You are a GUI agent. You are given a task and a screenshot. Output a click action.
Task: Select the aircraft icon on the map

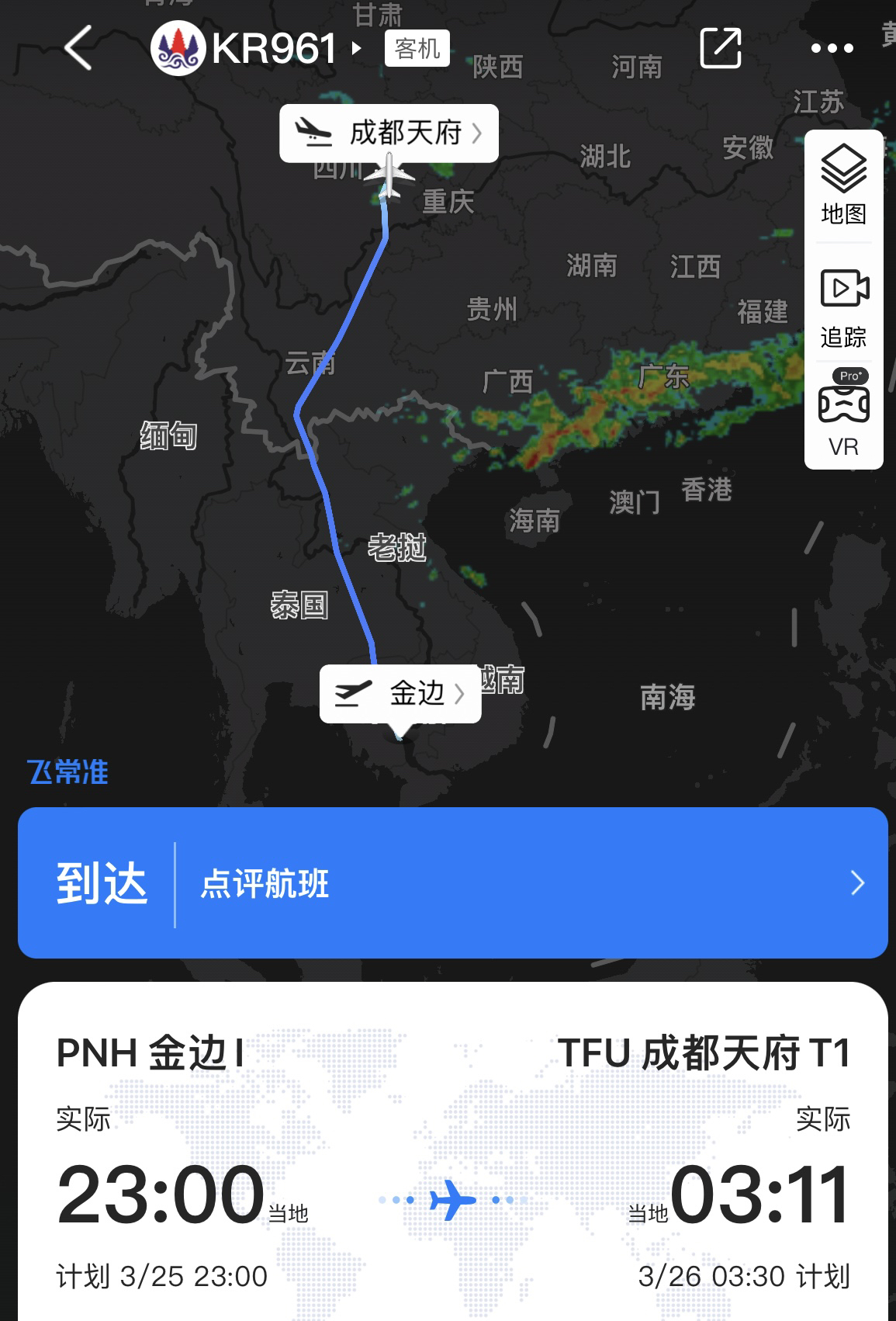click(x=389, y=177)
